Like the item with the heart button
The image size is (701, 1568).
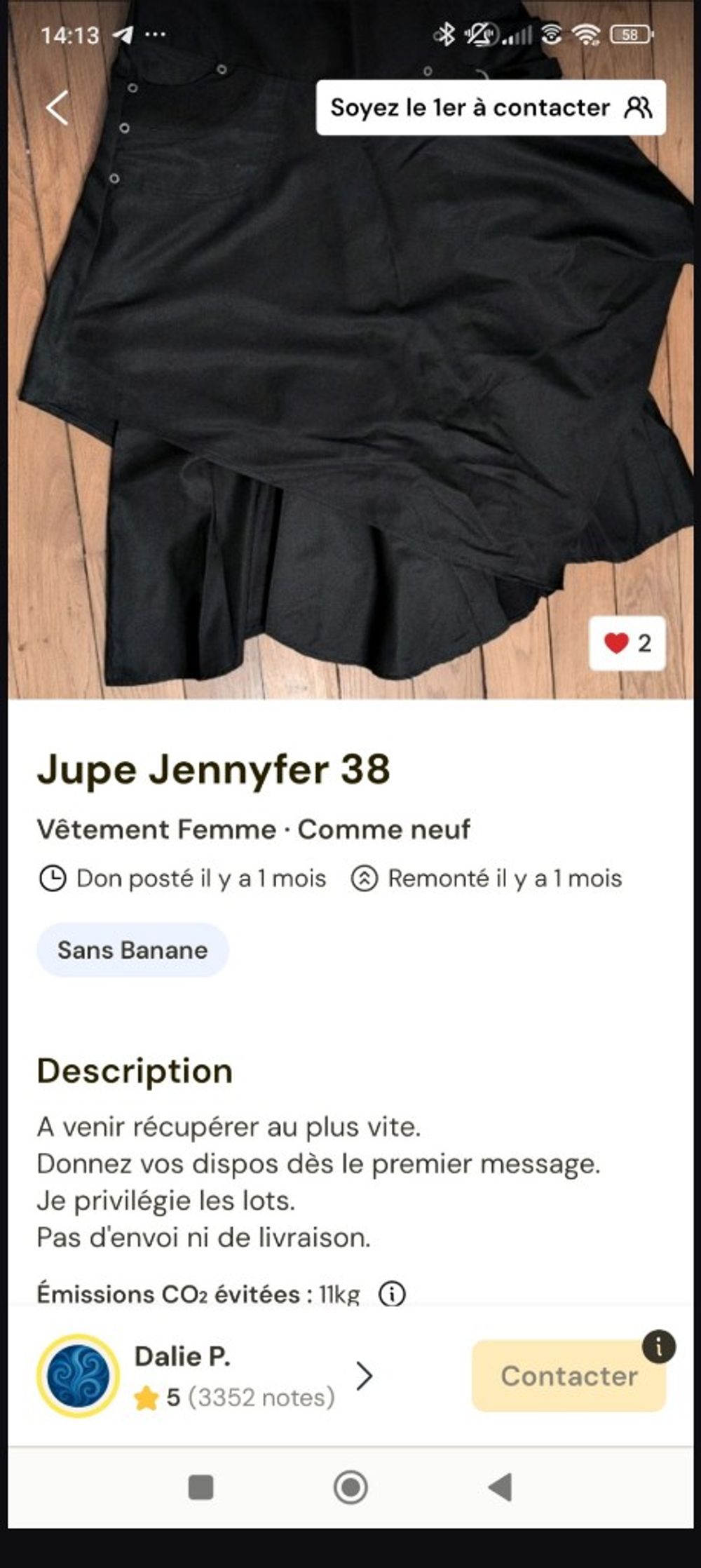[627, 643]
